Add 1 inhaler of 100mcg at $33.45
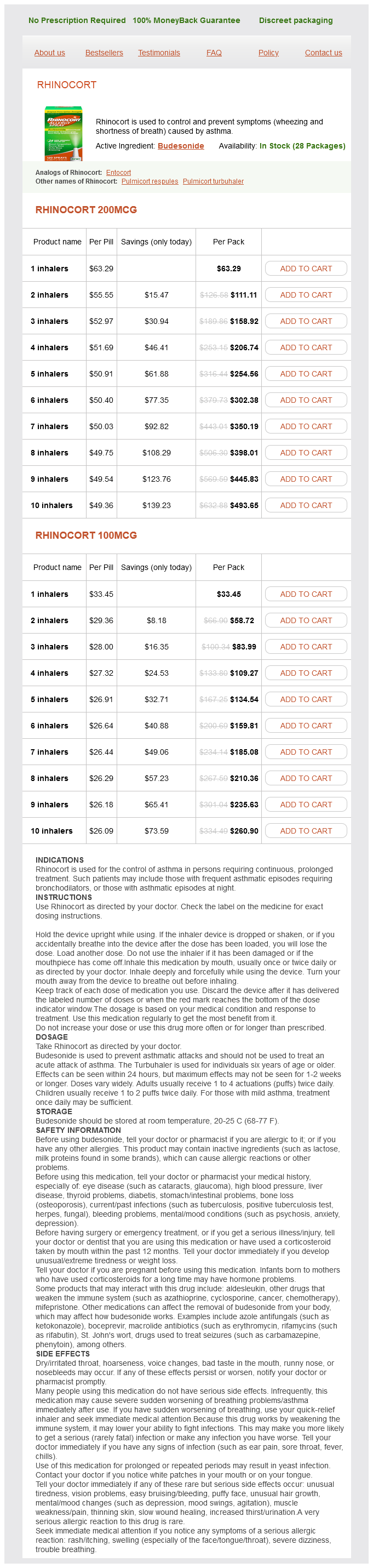The image size is (373, 1568). tap(306, 594)
